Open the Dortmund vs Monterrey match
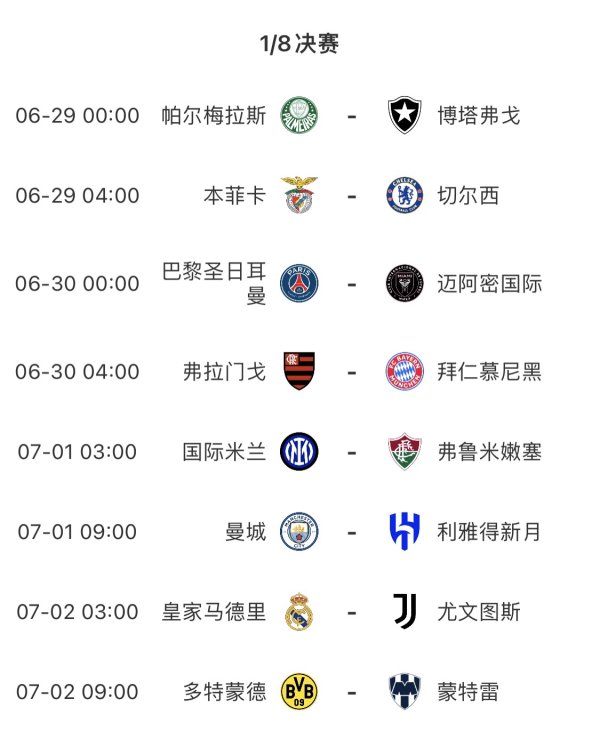 coord(351,691)
